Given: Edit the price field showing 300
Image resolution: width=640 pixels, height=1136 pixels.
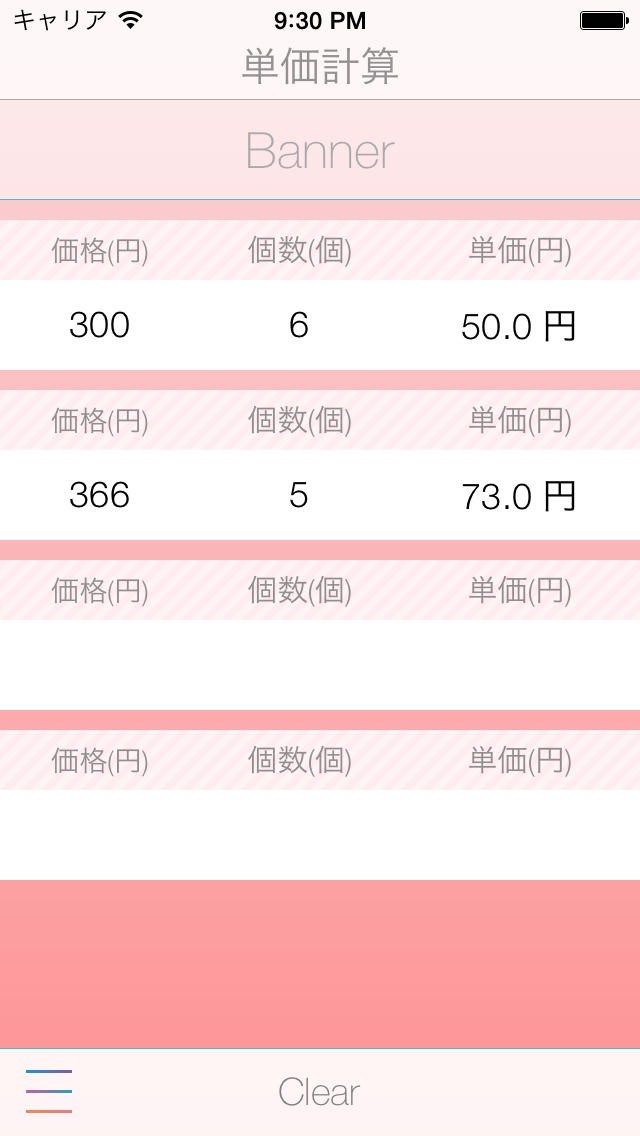Looking at the screenshot, I should (x=99, y=325).
